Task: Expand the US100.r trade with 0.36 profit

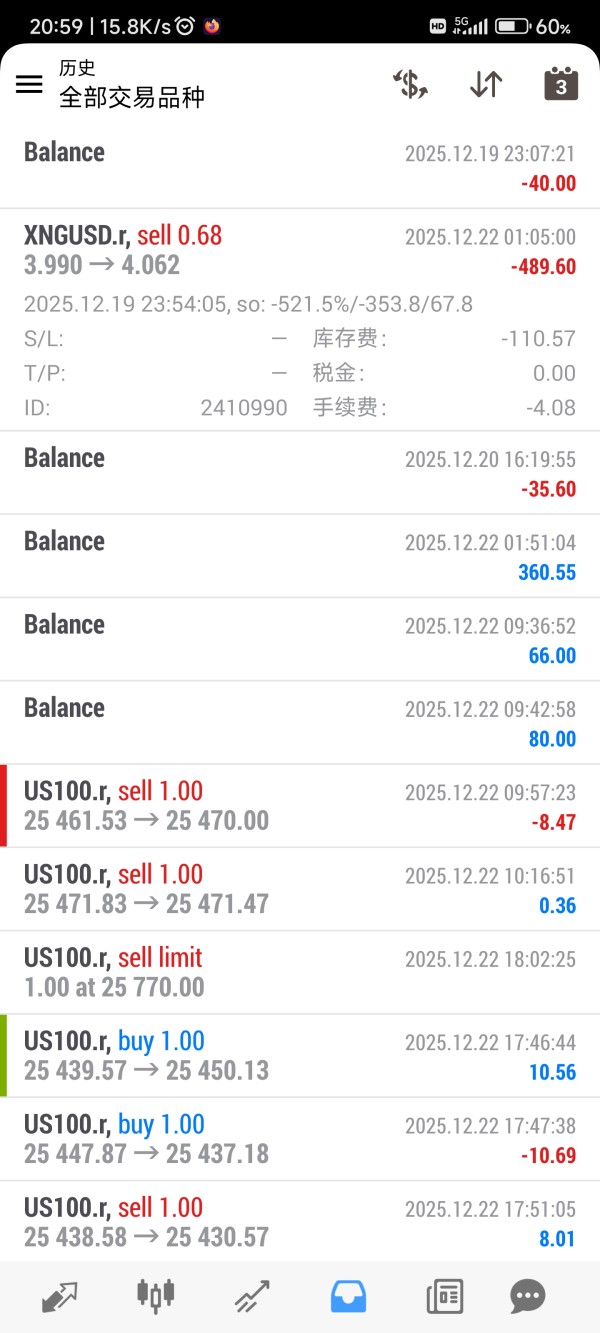Action: tap(300, 889)
